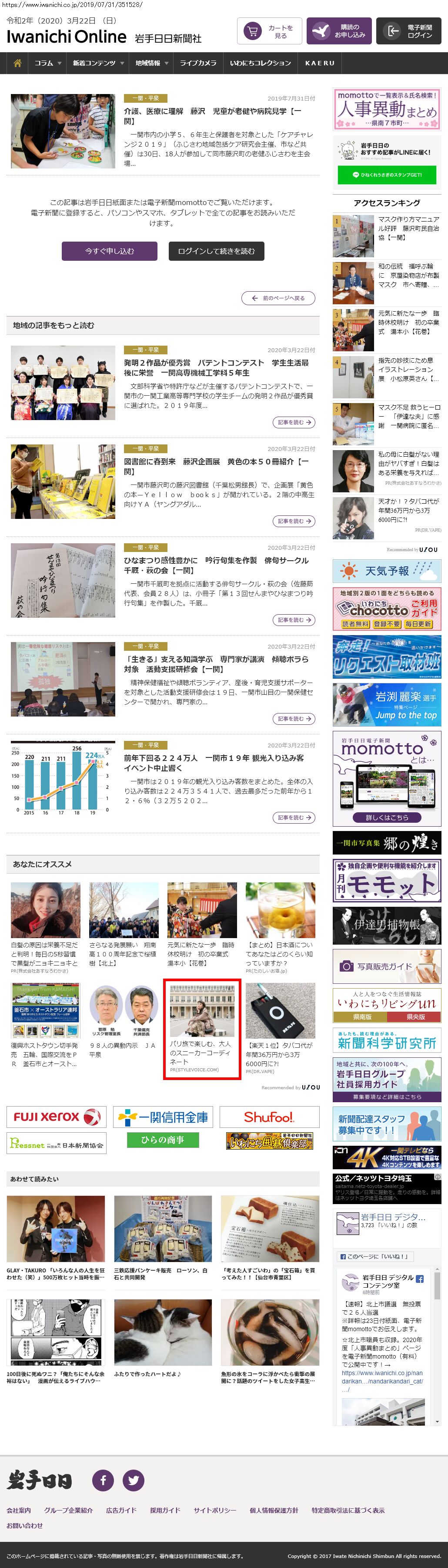448x1568 pixels.
Task: Open the KAERU navigation item
Action: coord(320,63)
